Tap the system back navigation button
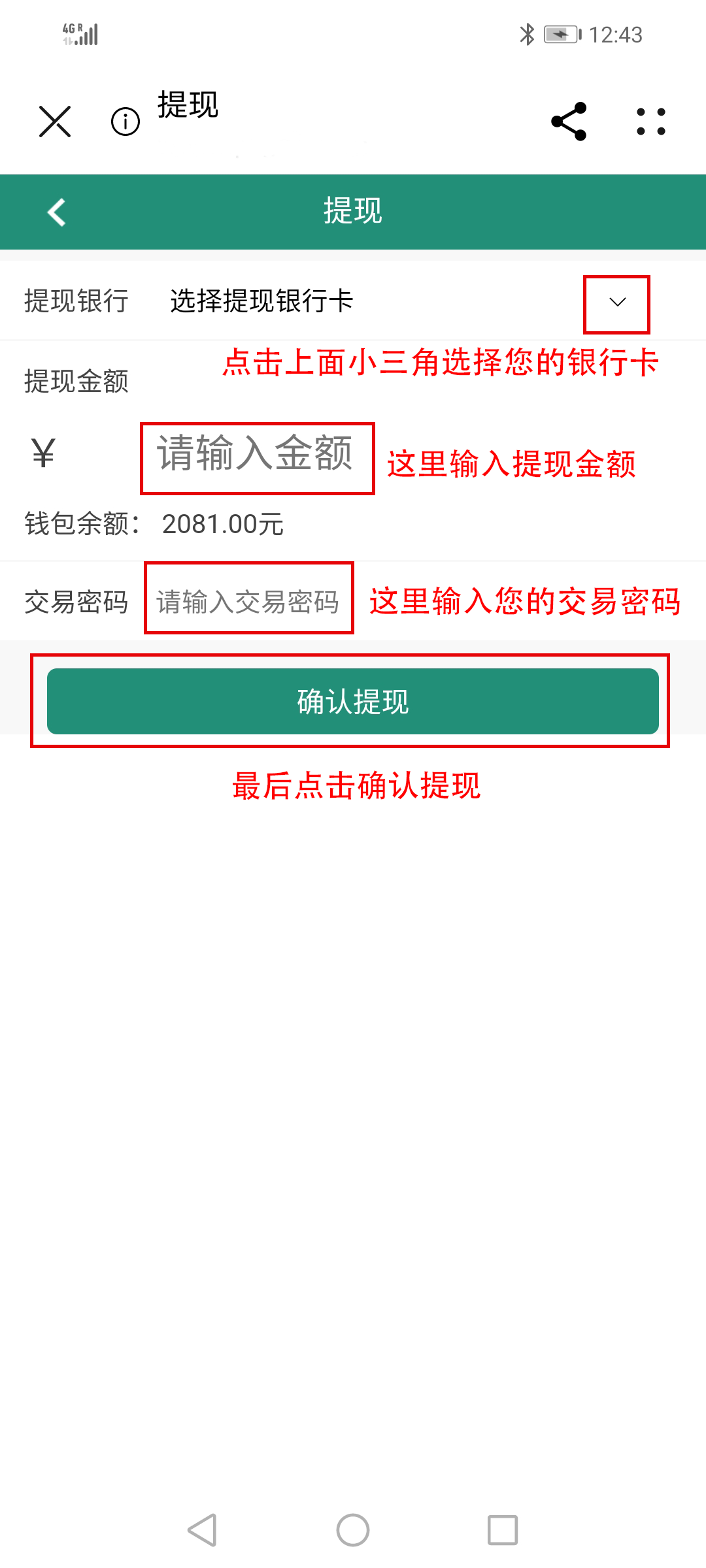This screenshot has height=1568, width=706. [203, 1530]
